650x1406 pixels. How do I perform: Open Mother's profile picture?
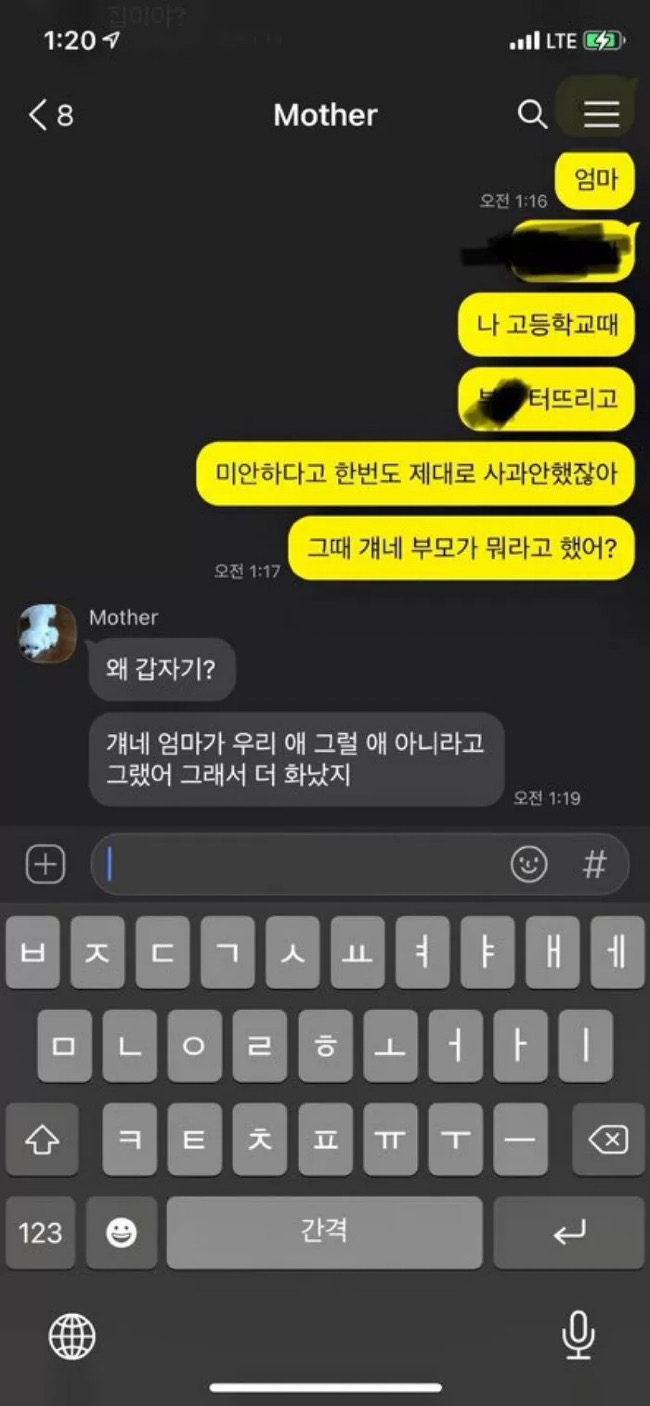coord(47,633)
